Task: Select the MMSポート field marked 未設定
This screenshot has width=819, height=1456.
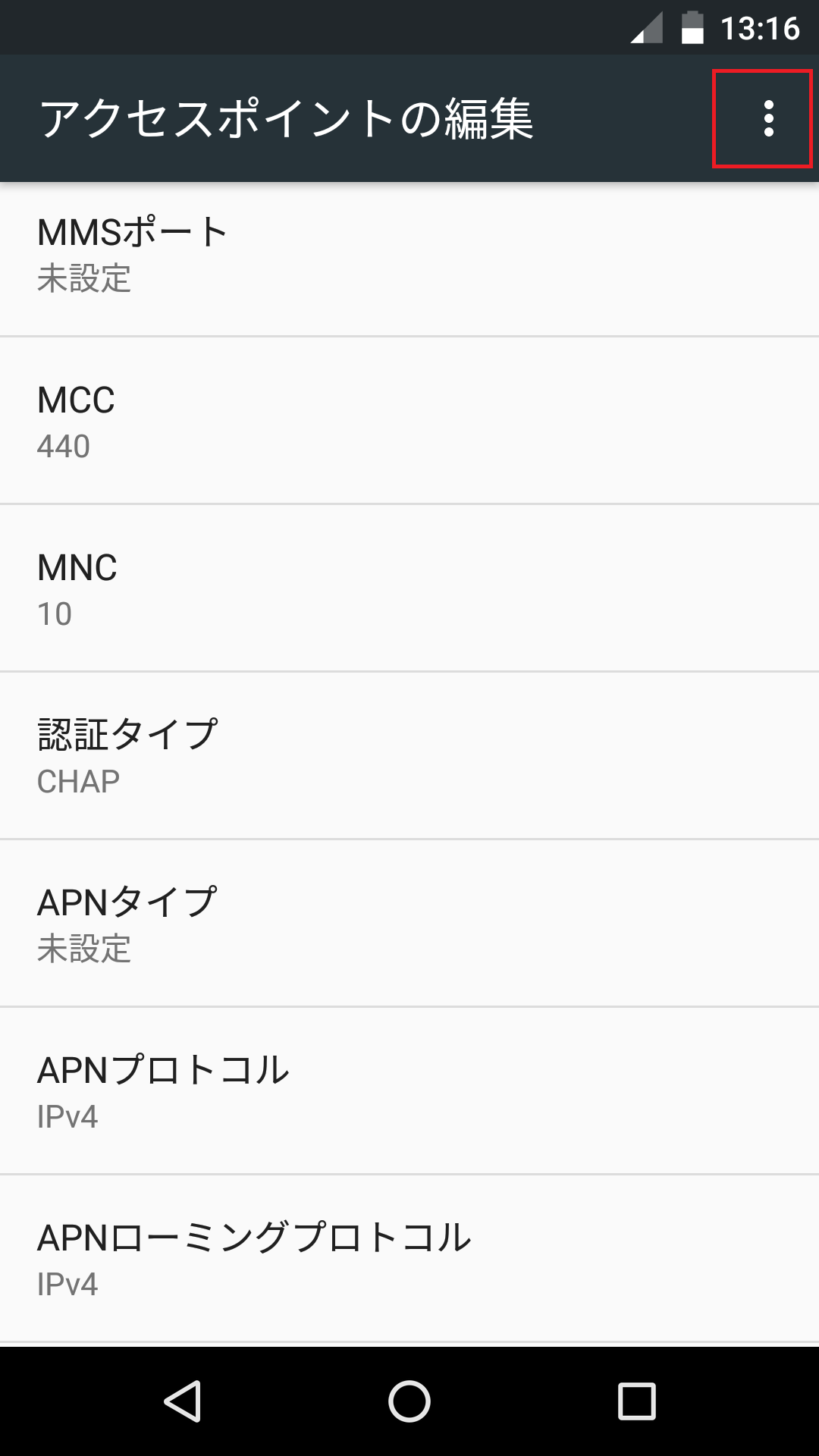Action: click(409, 253)
